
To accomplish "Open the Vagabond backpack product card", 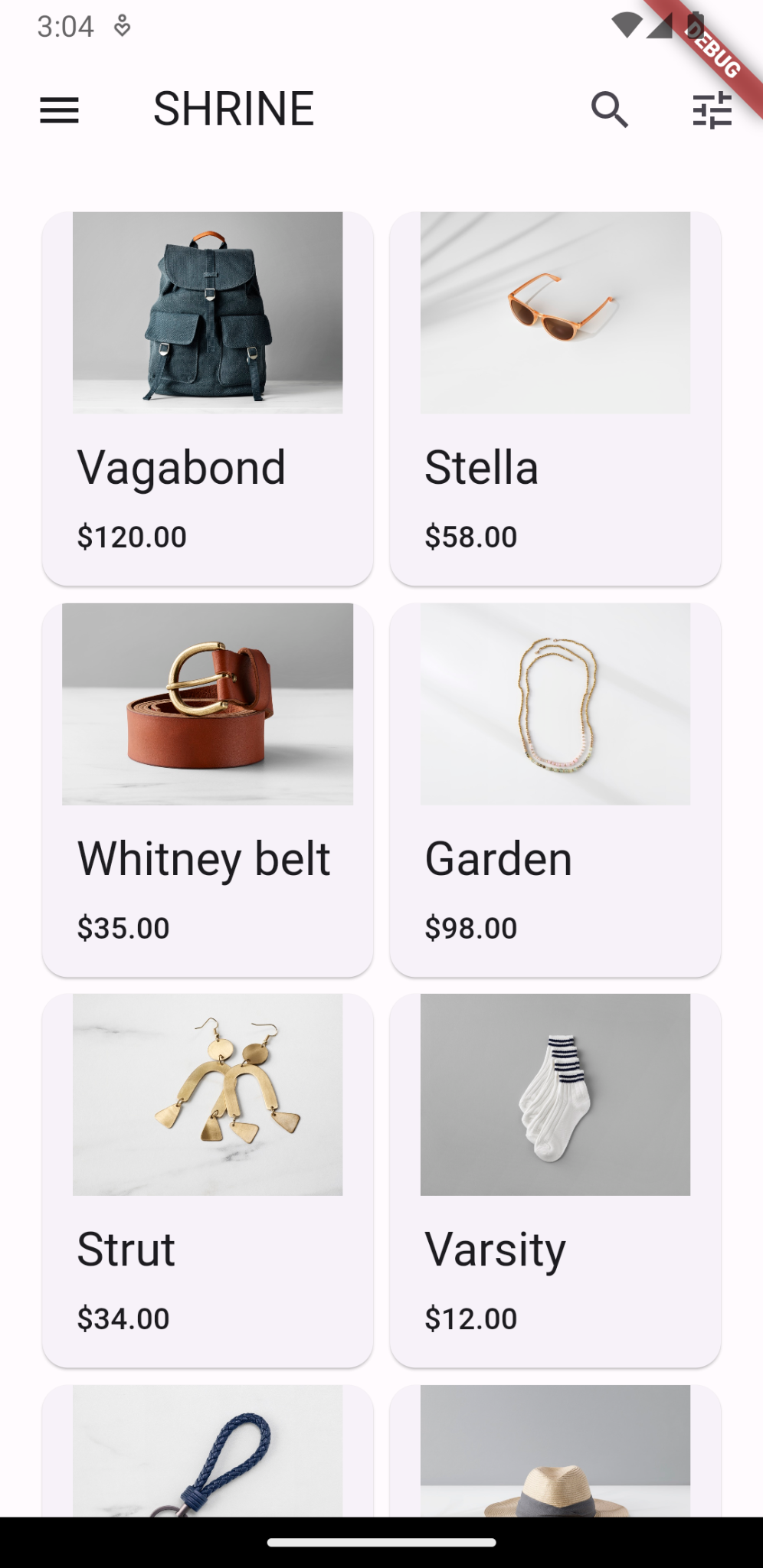I will [x=208, y=398].
